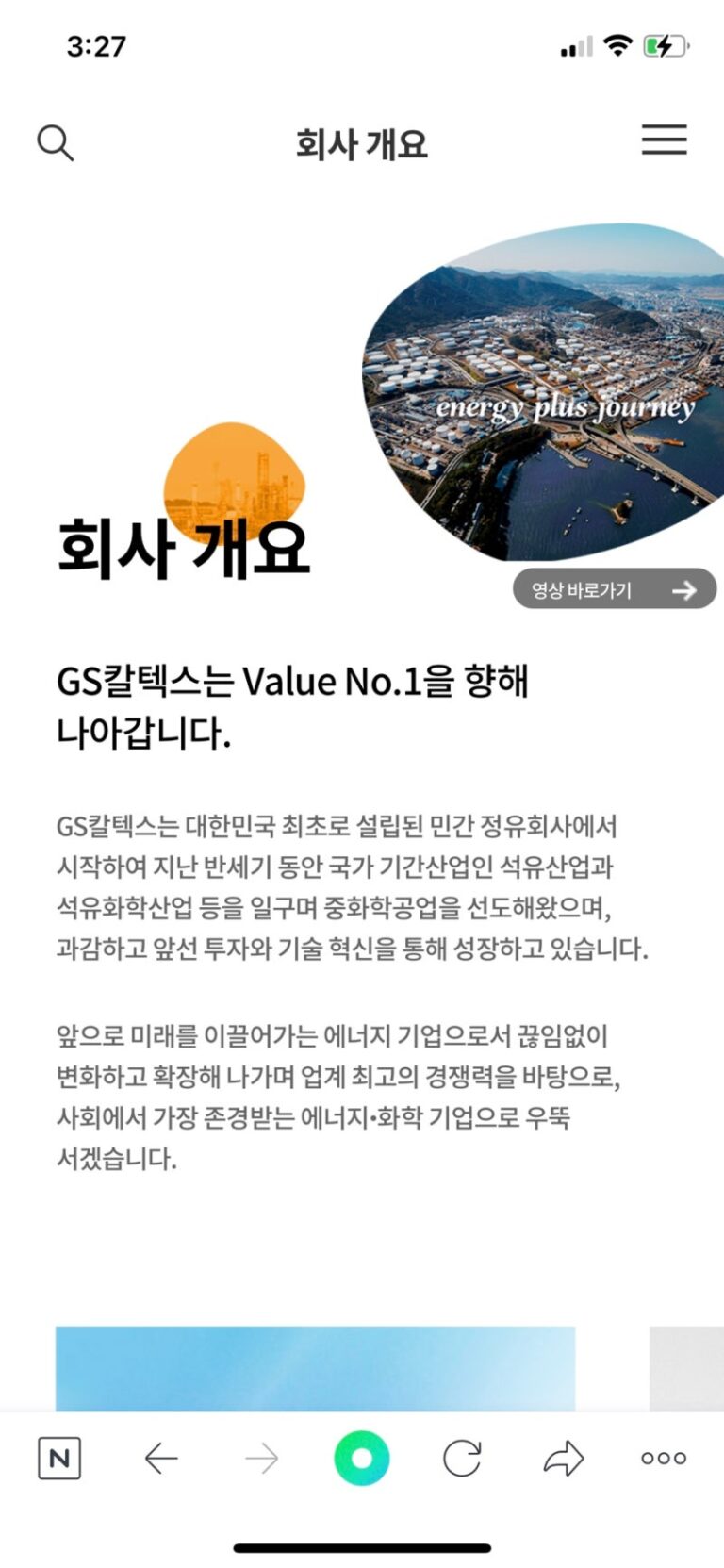This screenshot has width=724, height=1568.
Task: Share this page
Action: tap(564, 1458)
